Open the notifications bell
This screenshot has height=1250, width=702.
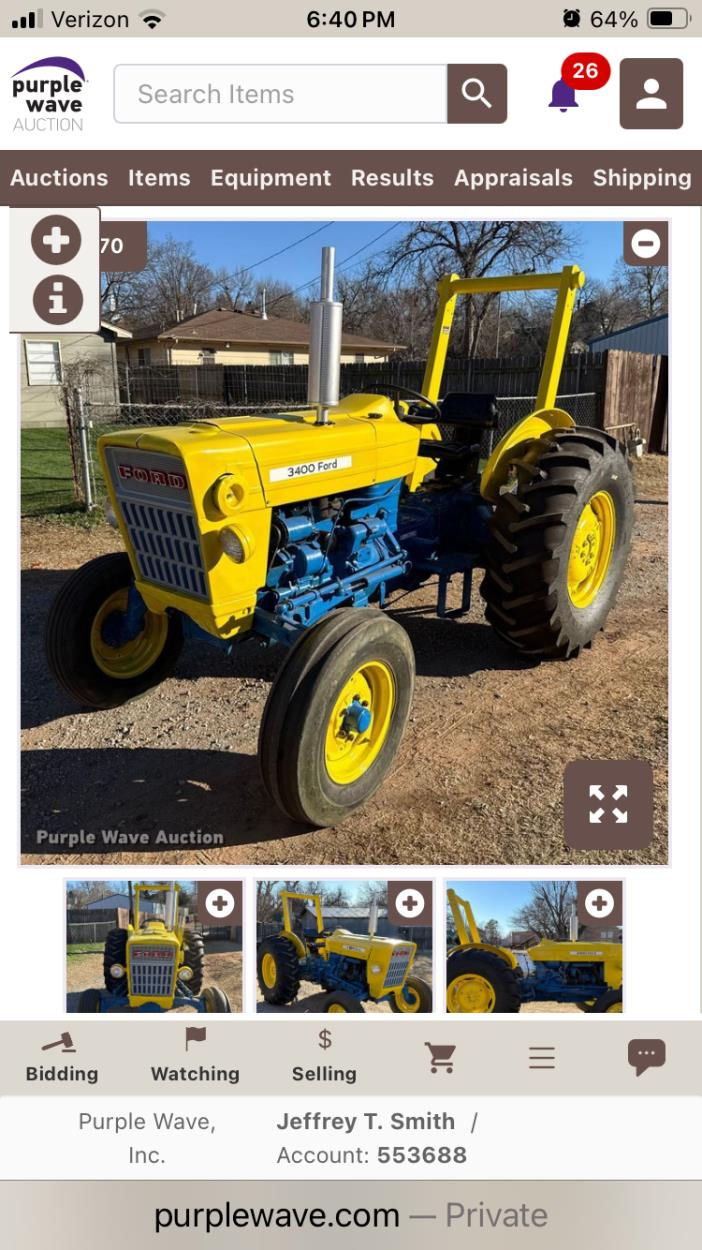(564, 95)
